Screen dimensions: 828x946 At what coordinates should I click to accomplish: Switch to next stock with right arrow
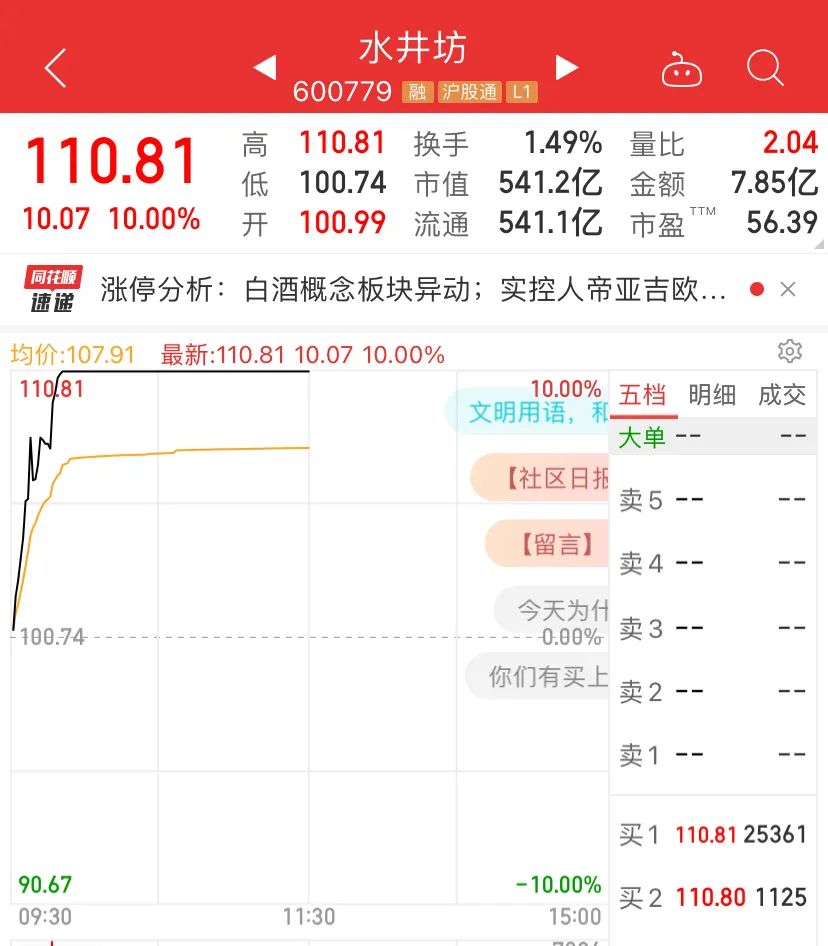[567, 66]
